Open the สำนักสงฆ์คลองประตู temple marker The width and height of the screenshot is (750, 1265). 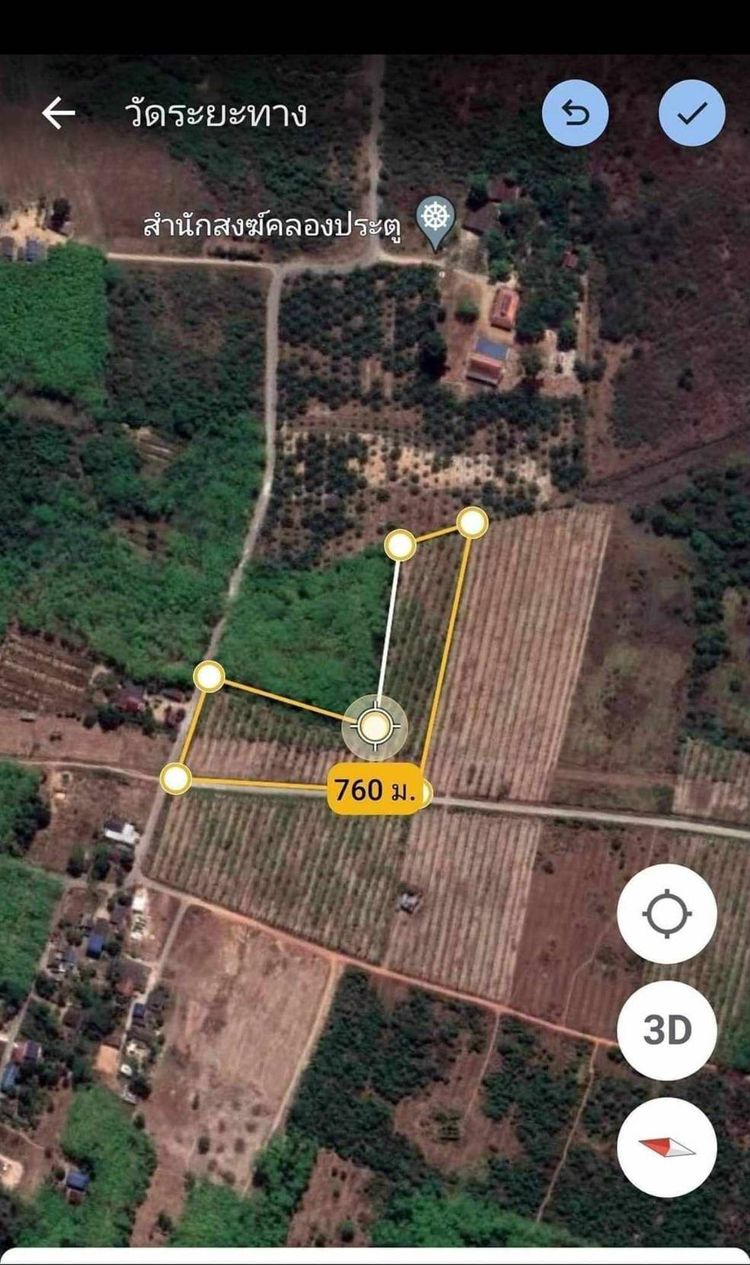435,220
